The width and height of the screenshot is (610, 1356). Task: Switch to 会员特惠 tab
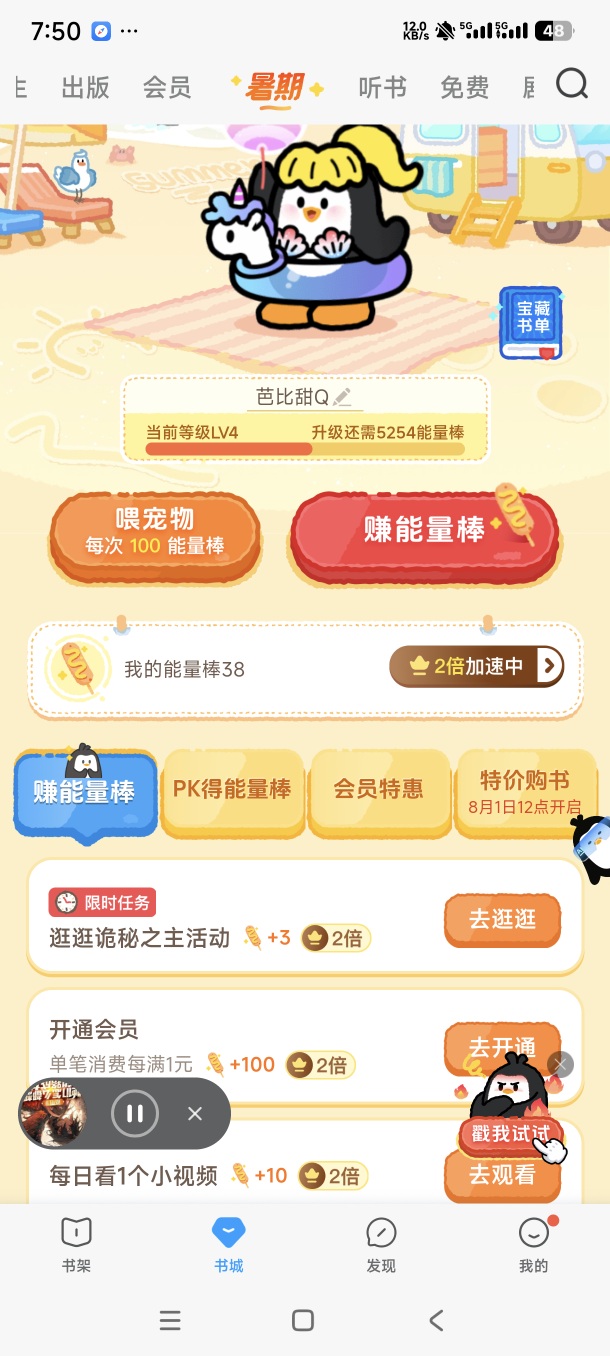[378, 790]
